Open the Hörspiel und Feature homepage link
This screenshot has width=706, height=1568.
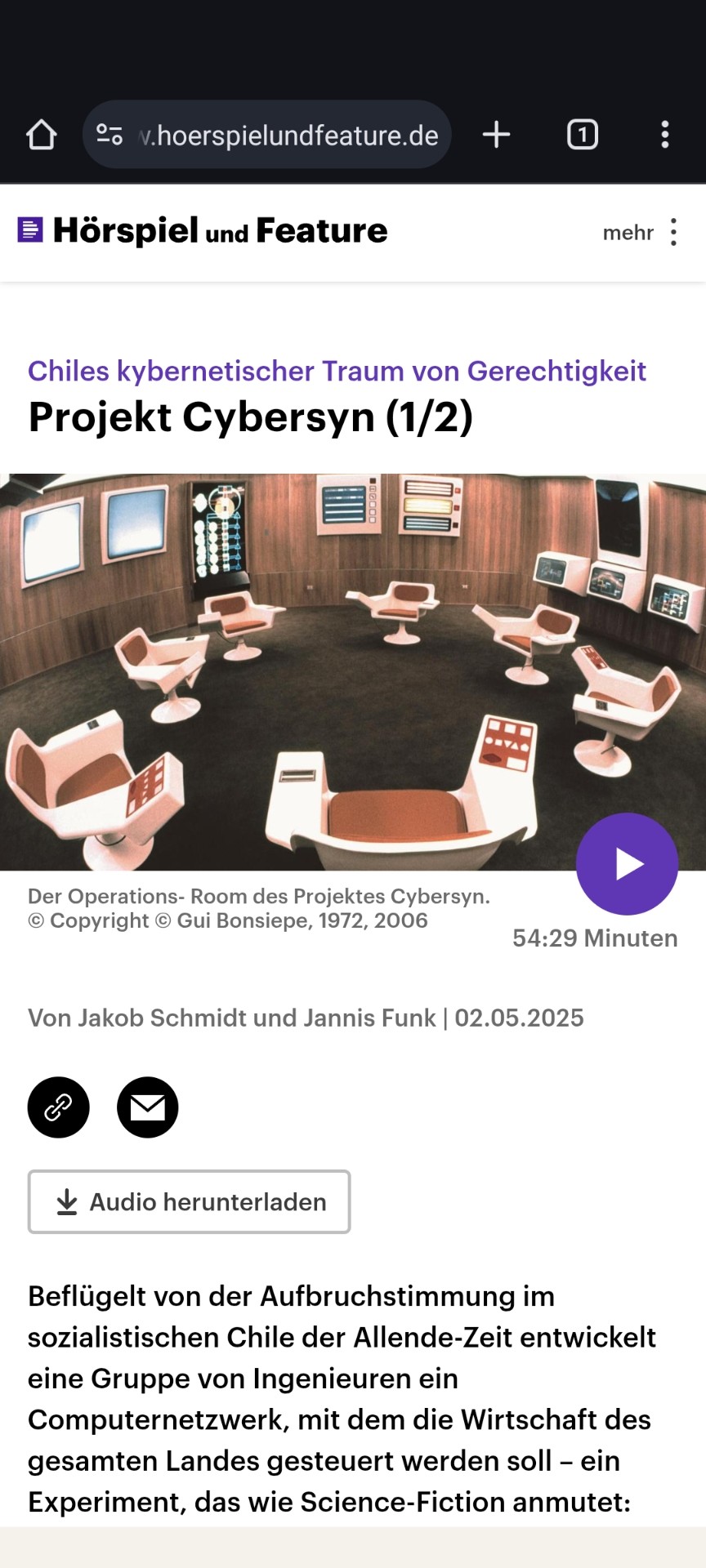203,231
